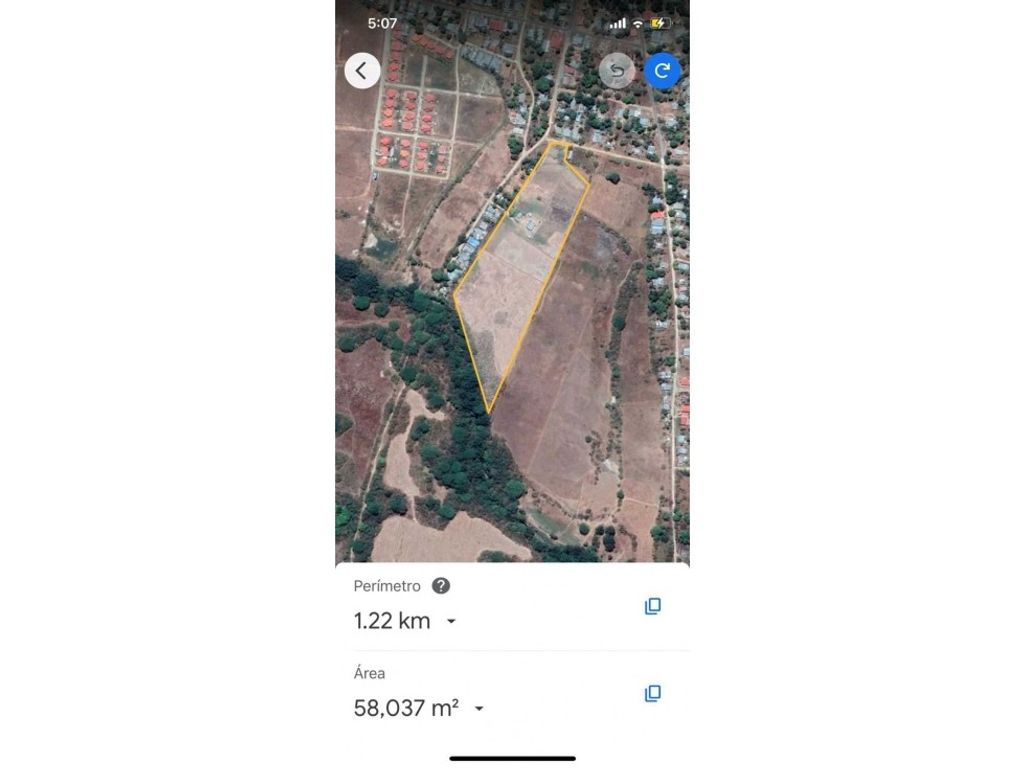Tap the blue circular arrow button
This screenshot has width=1024, height=768.
pos(662,71)
